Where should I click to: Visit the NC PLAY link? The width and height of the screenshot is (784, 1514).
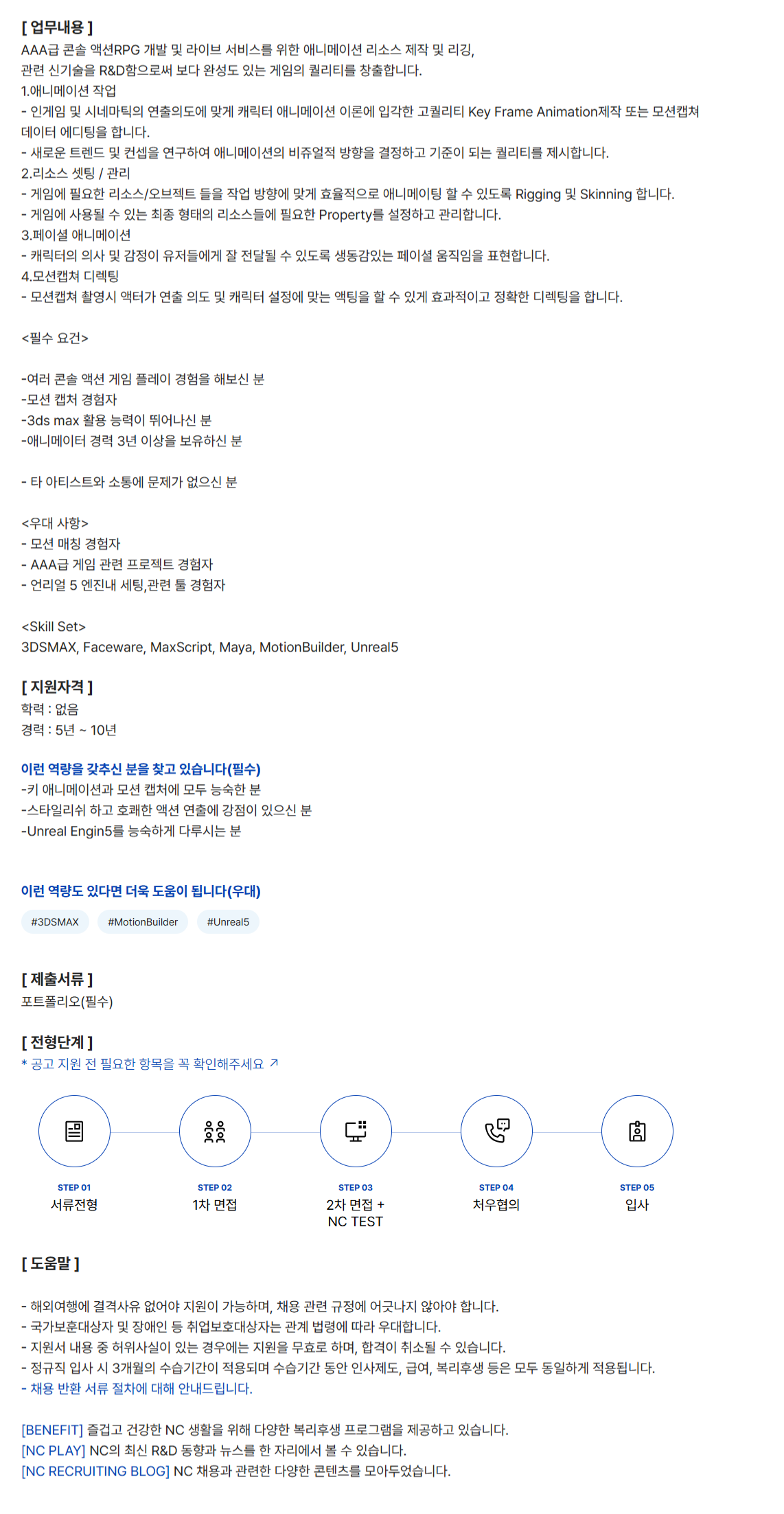click(x=54, y=1450)
